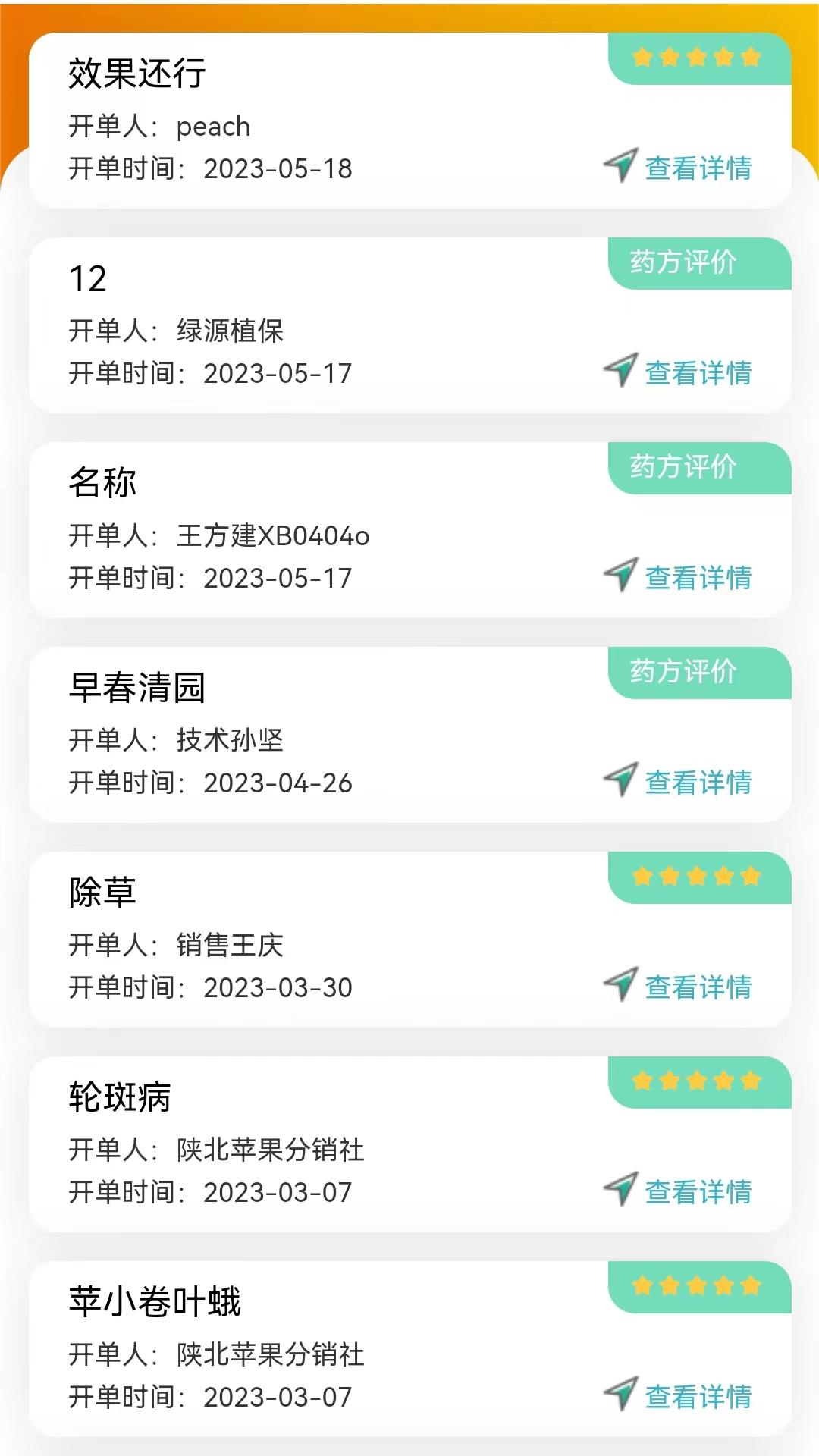The image size is (819, 1456).
Task: Select 药方评价 for 早春清园
Action: (x=683, y=672)
